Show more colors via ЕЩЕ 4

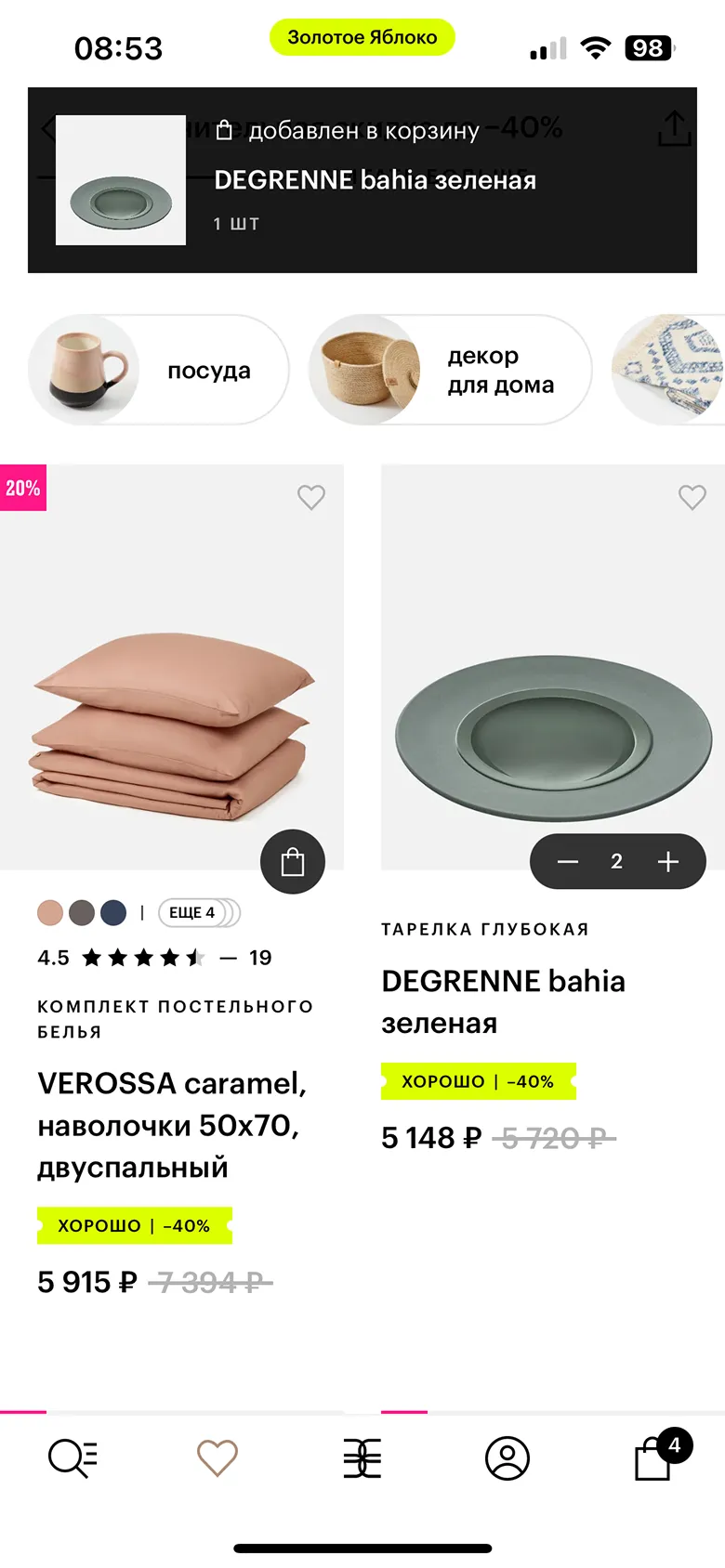(x=193, y=913)
